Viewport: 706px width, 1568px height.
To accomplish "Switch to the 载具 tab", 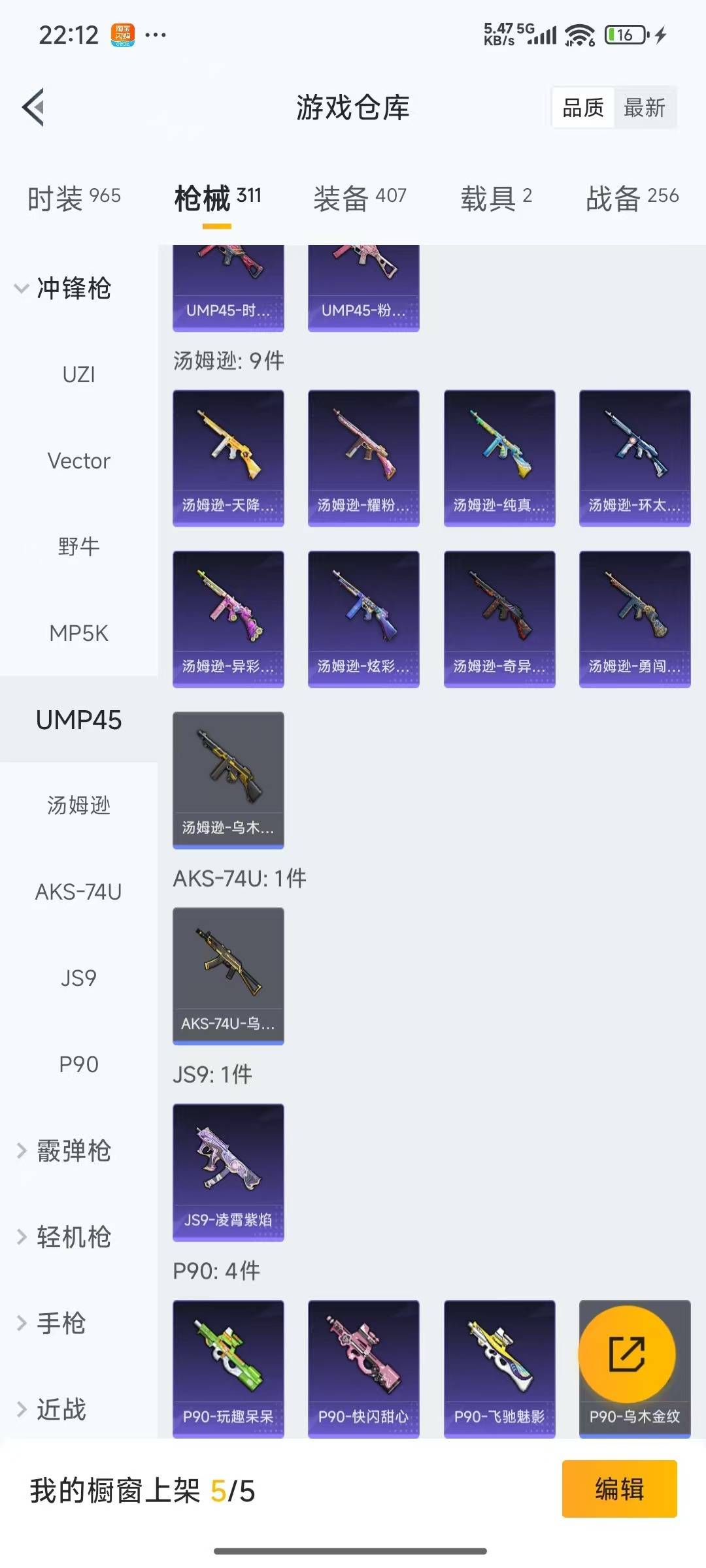I will tap(496, 198).
